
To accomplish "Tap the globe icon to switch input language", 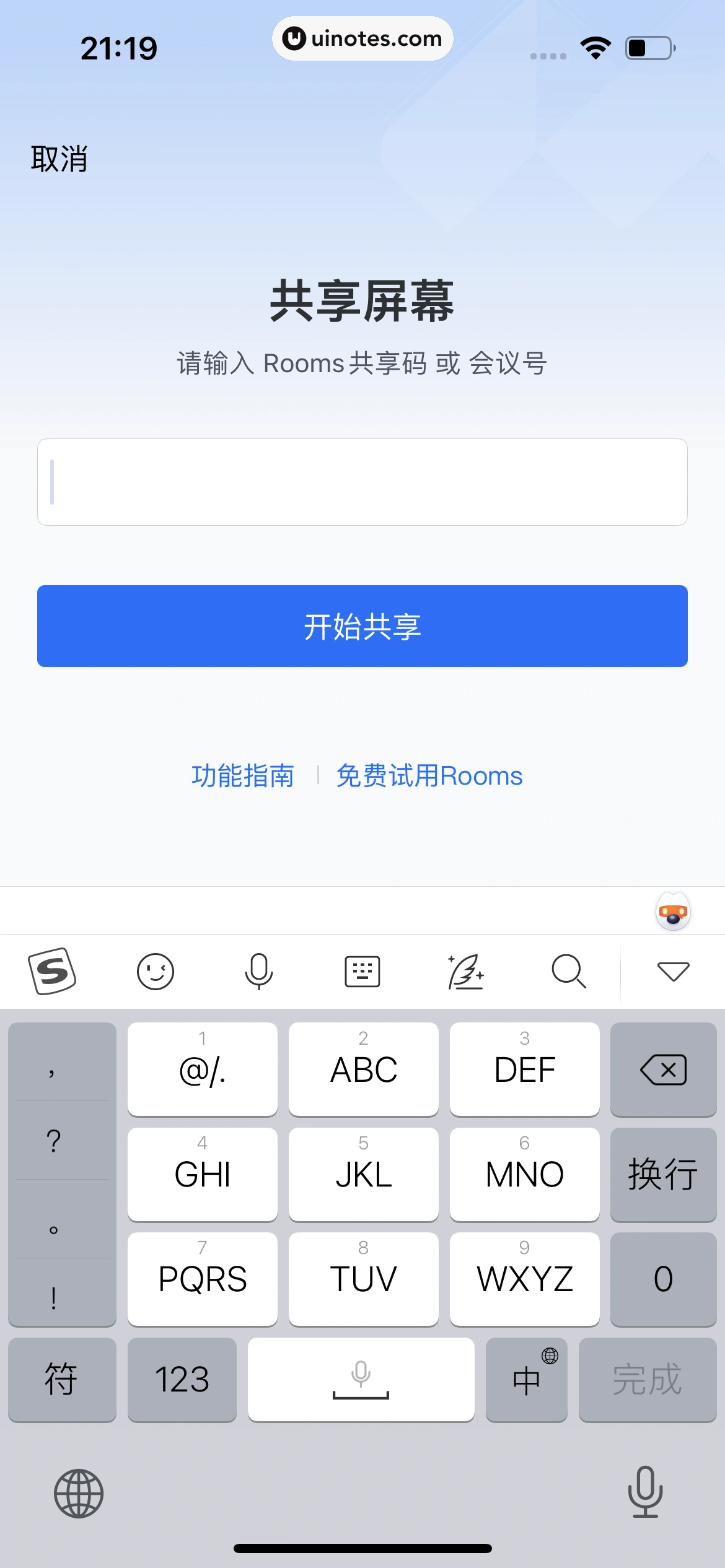I will point(79,1493).
